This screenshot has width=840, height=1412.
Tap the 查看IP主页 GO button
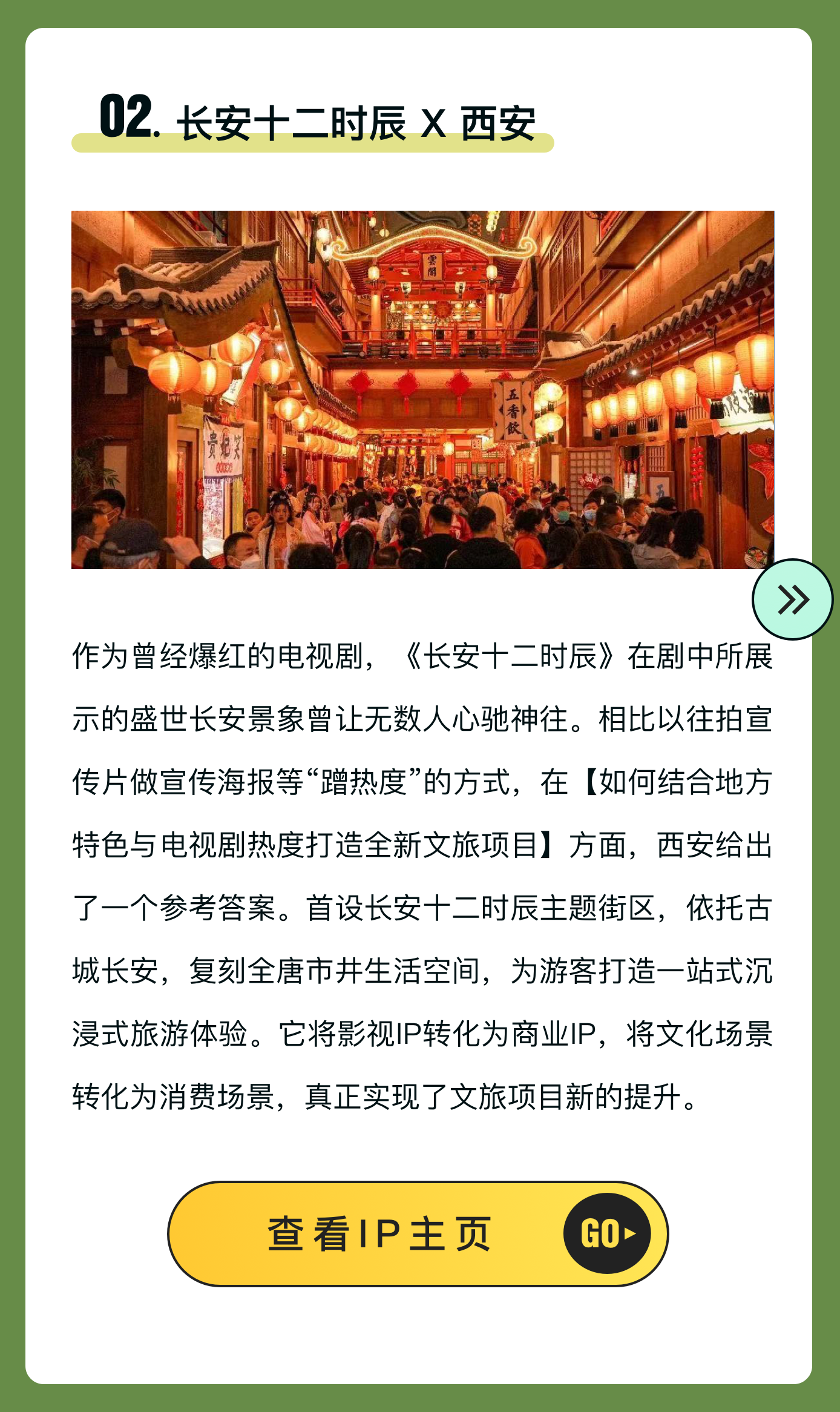coord(418,1233)
